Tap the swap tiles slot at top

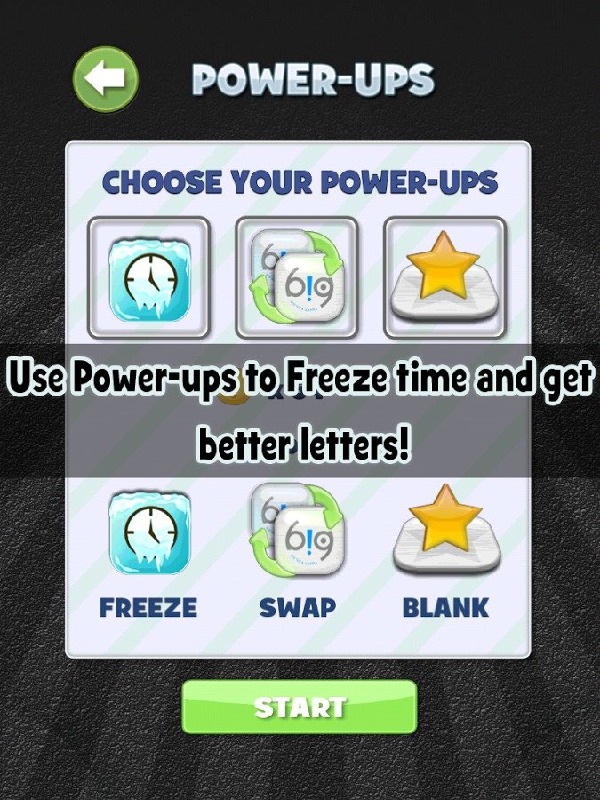(296, 278)
